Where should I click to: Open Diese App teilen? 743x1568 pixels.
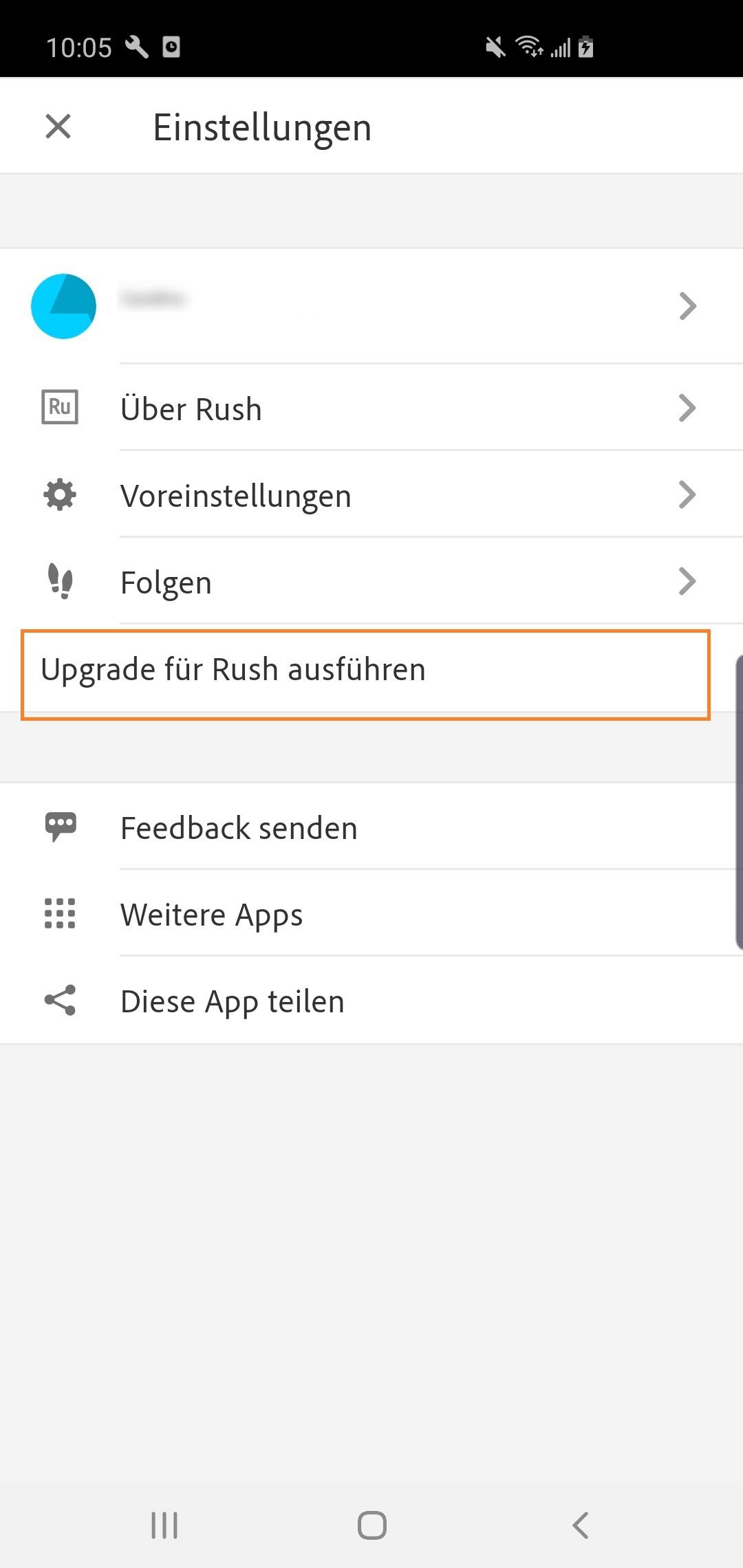[x=232, y=1001]
